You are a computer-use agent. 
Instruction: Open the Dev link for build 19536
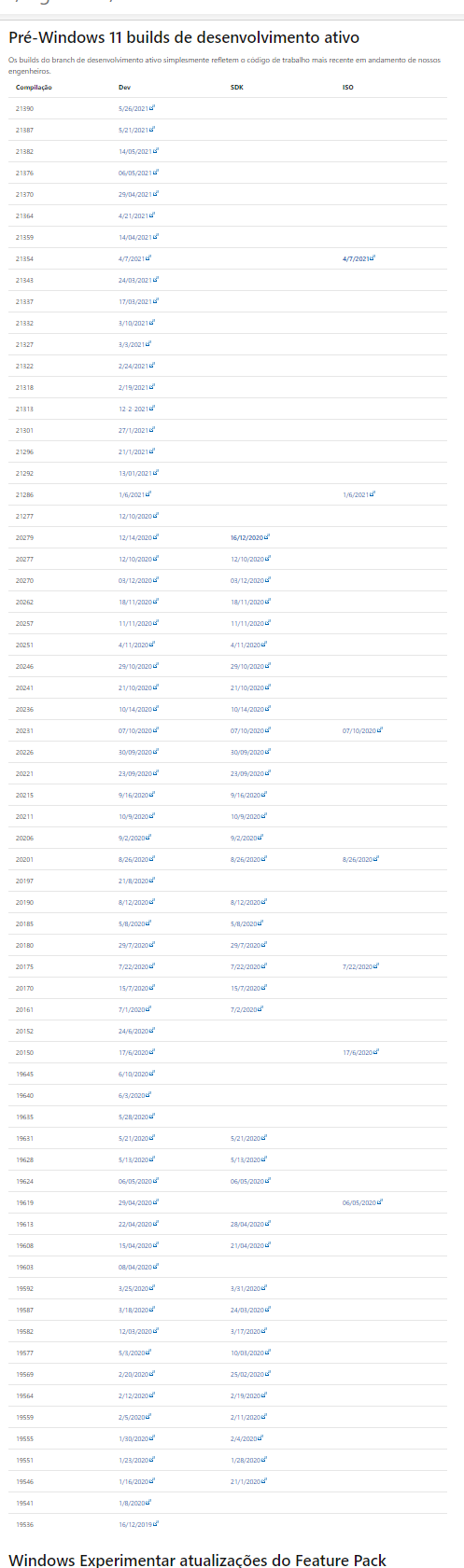(138, 1524)
